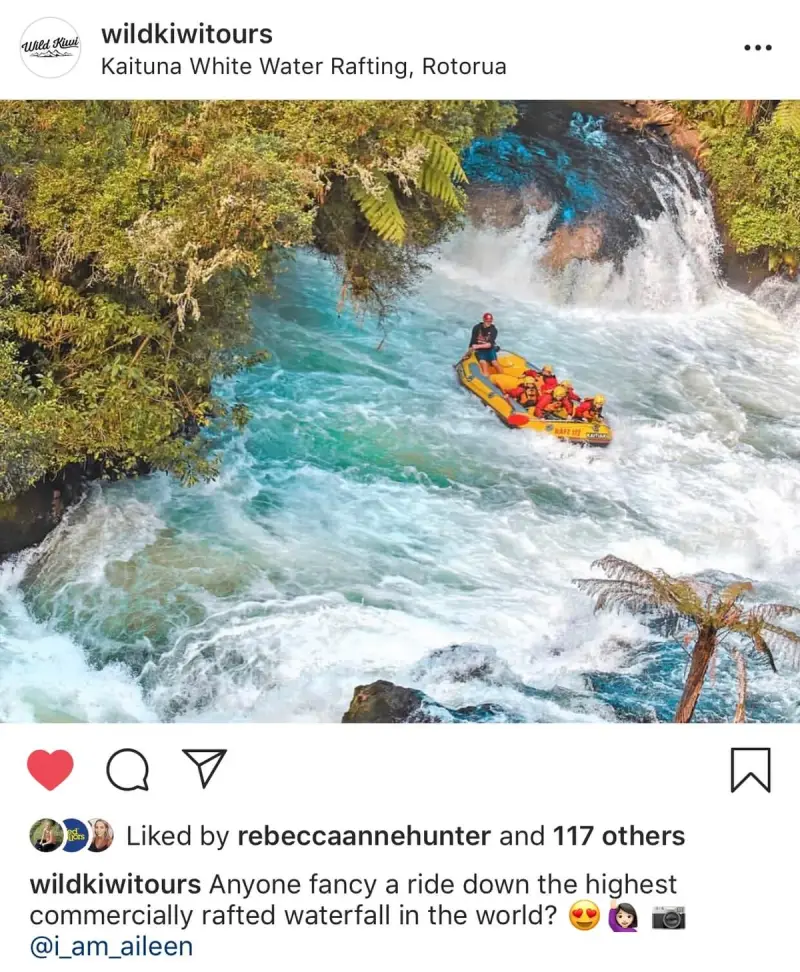This screenshot has width=800, height=972.
Task: Open the @i_am_aileen mention in caption
Action: tap(111, 946)
